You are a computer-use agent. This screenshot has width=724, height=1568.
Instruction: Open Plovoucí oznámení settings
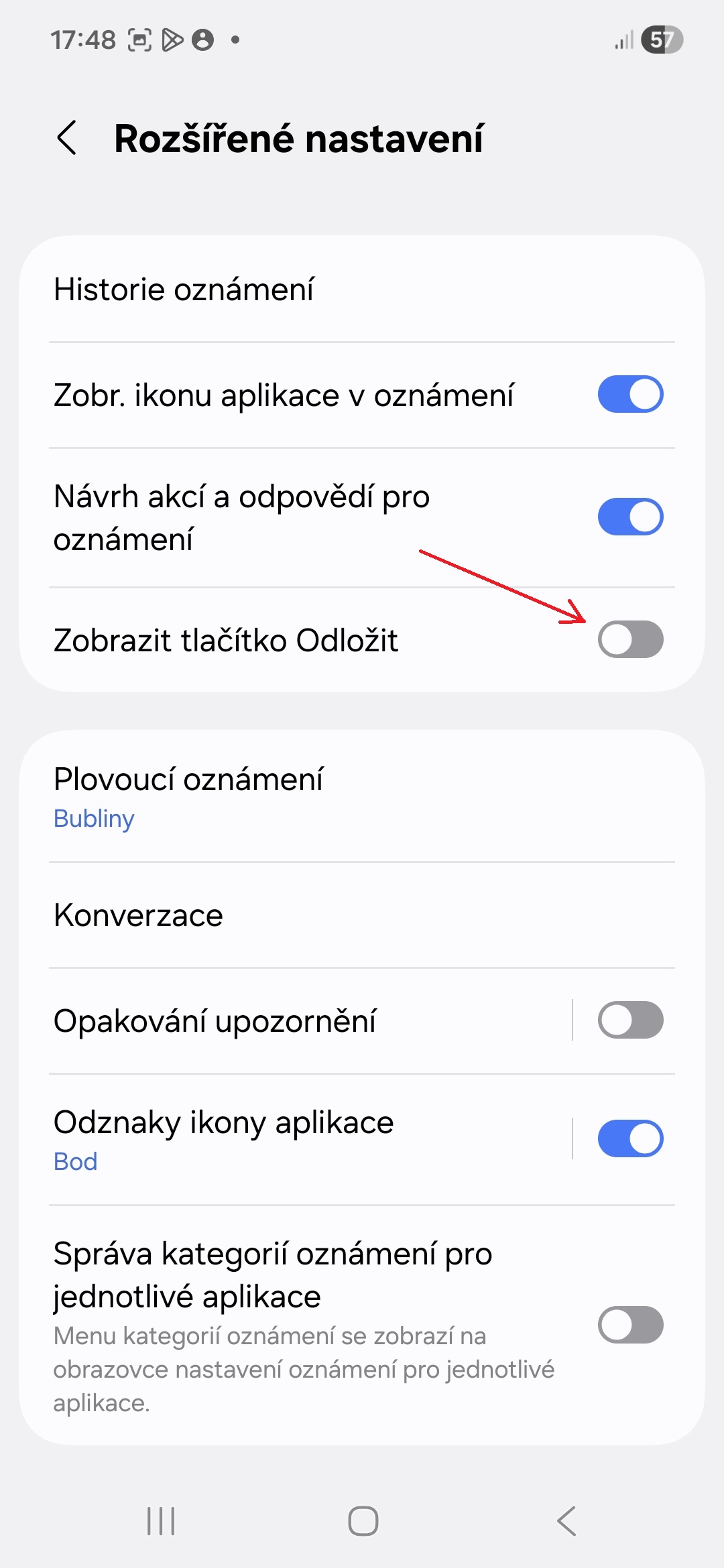click(x=362, y=796)
